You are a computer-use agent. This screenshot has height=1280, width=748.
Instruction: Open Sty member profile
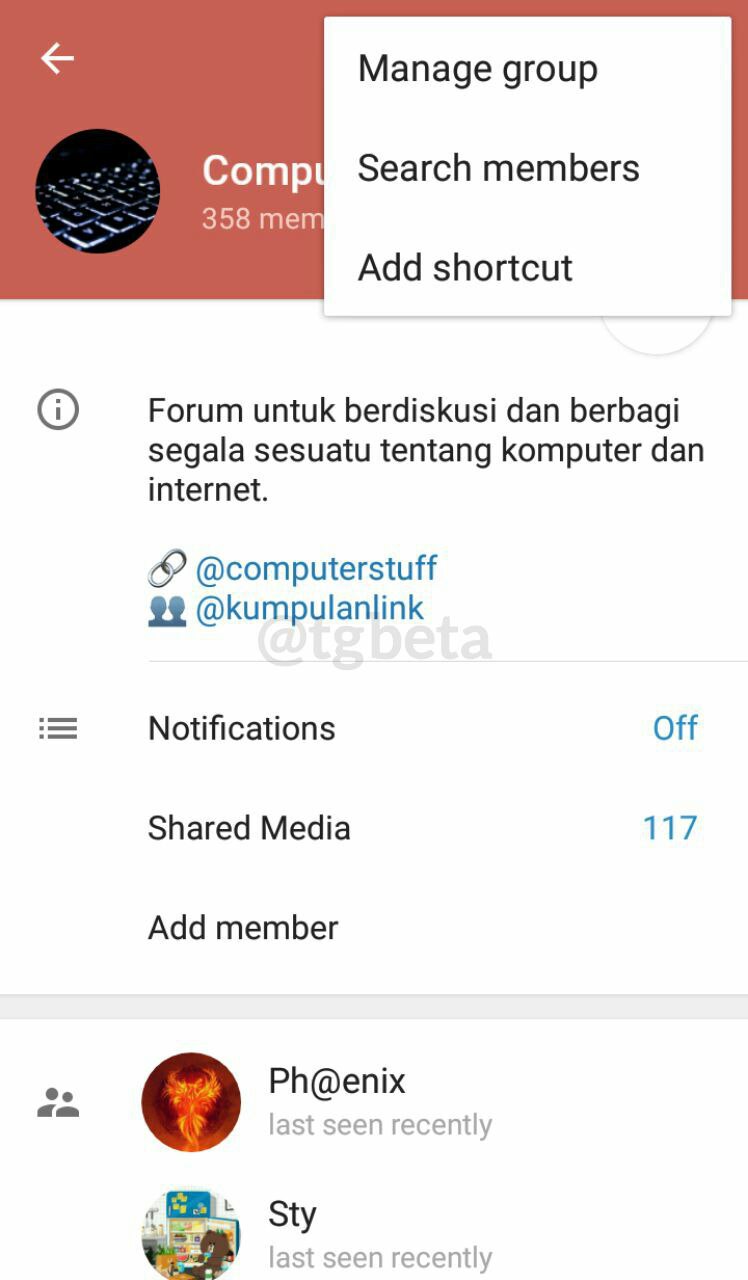[x=291, y=1232]
